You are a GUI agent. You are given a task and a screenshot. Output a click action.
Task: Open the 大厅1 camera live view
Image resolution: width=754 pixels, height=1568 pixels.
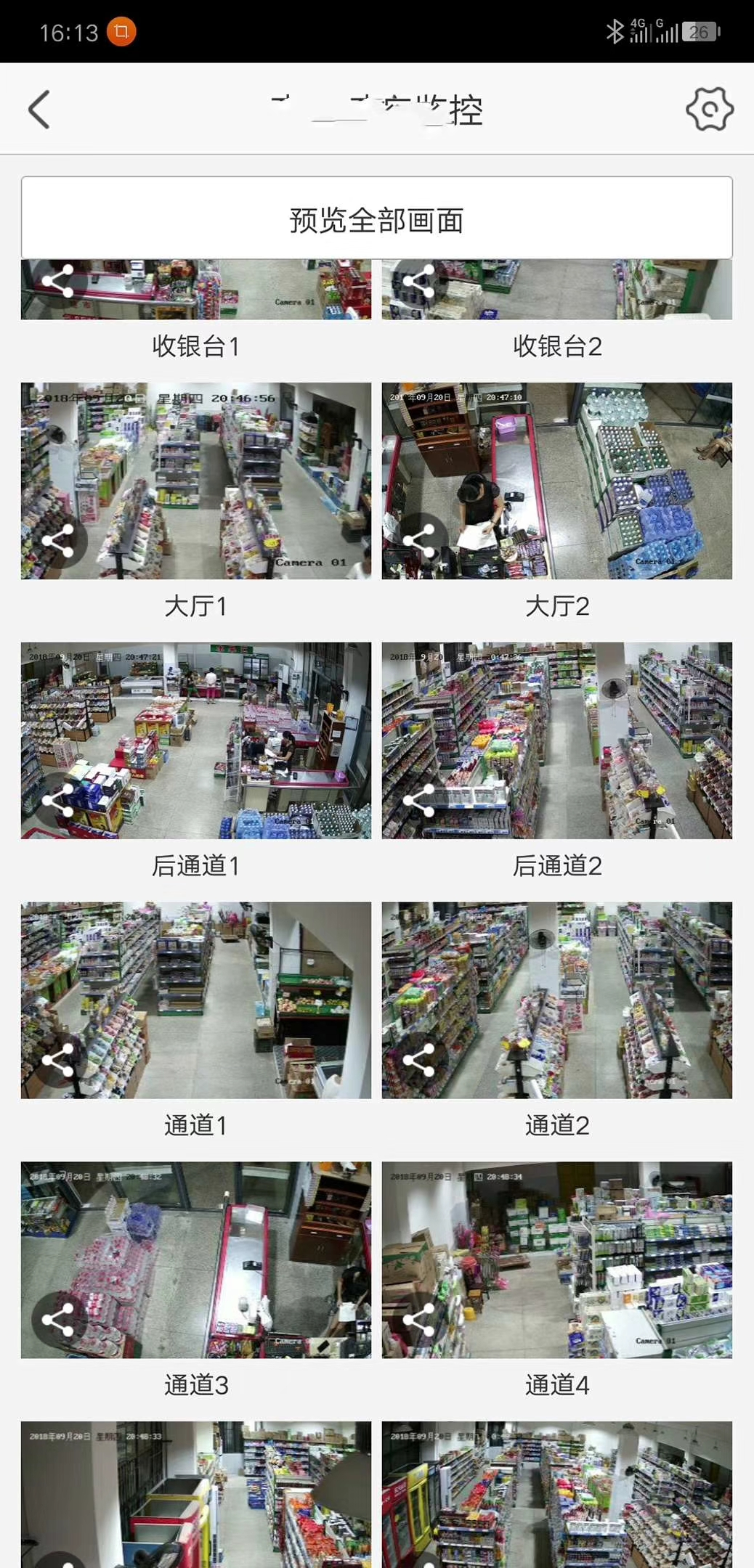[x=196, y=479]
